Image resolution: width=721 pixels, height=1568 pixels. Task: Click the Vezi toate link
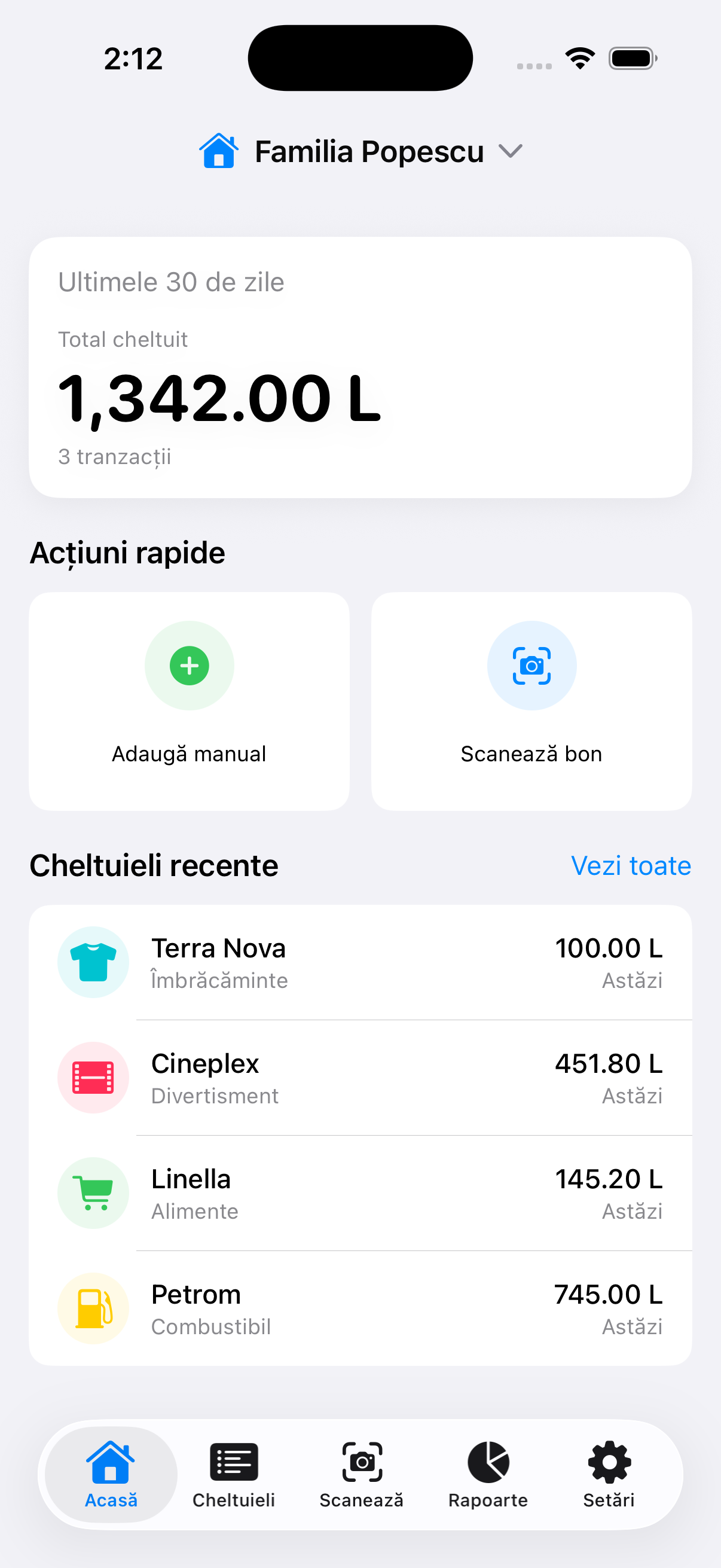630,865
